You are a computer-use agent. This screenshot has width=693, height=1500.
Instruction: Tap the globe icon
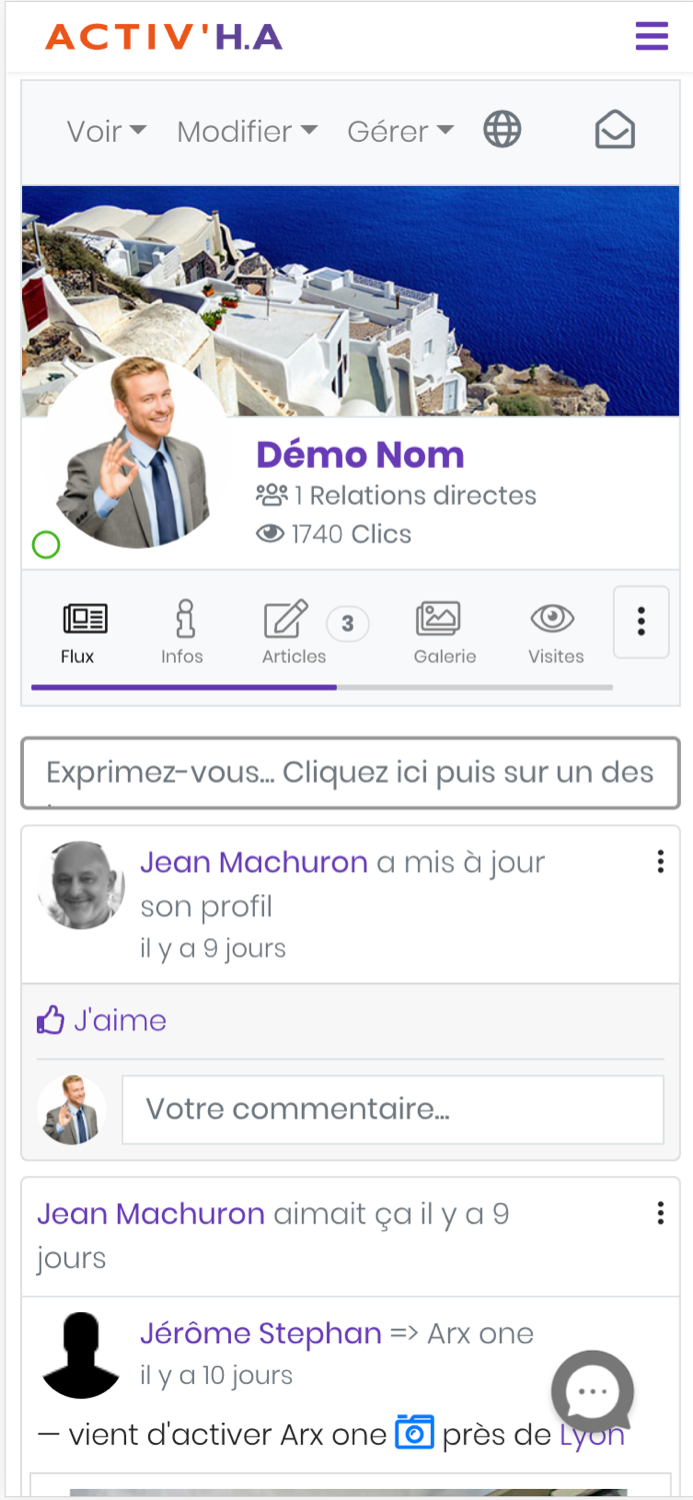pos(502,130)
